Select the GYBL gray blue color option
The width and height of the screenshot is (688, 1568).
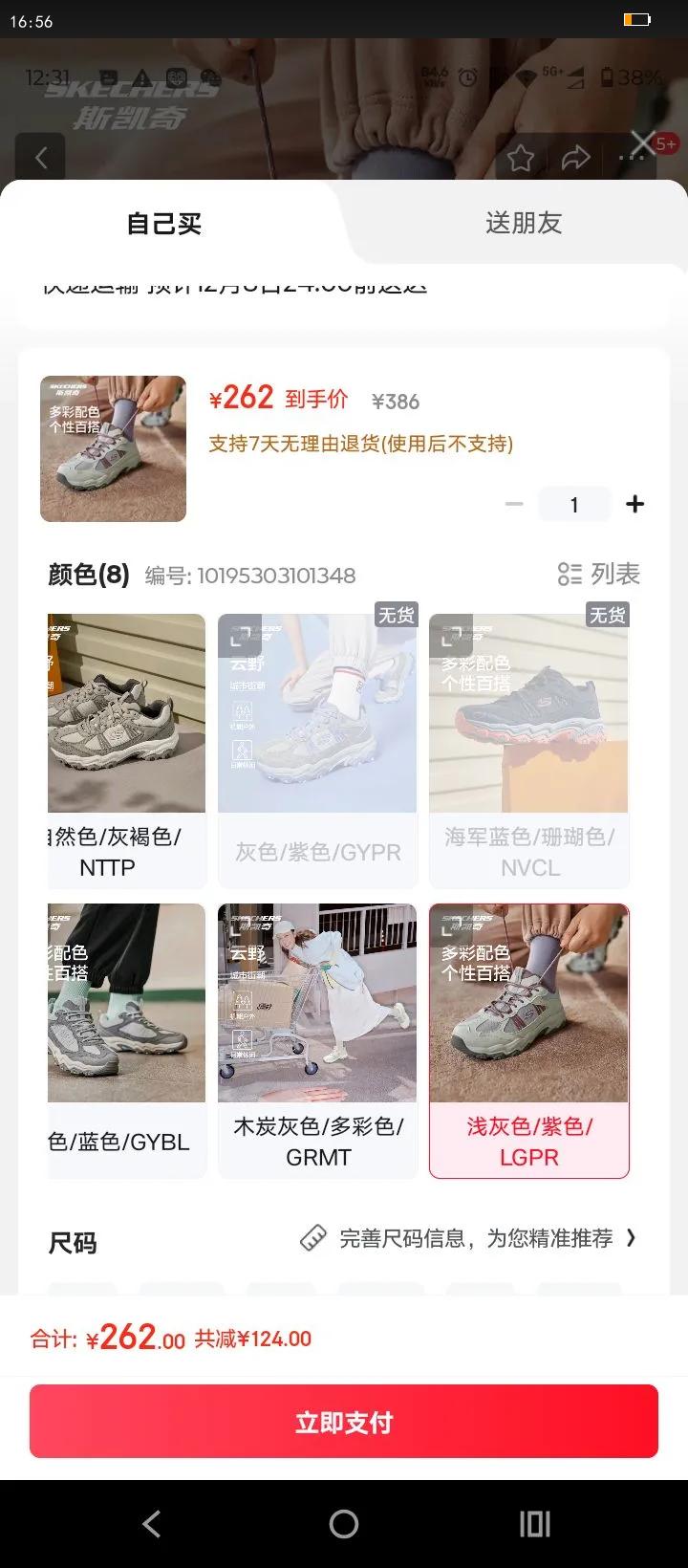(126, 1040)
